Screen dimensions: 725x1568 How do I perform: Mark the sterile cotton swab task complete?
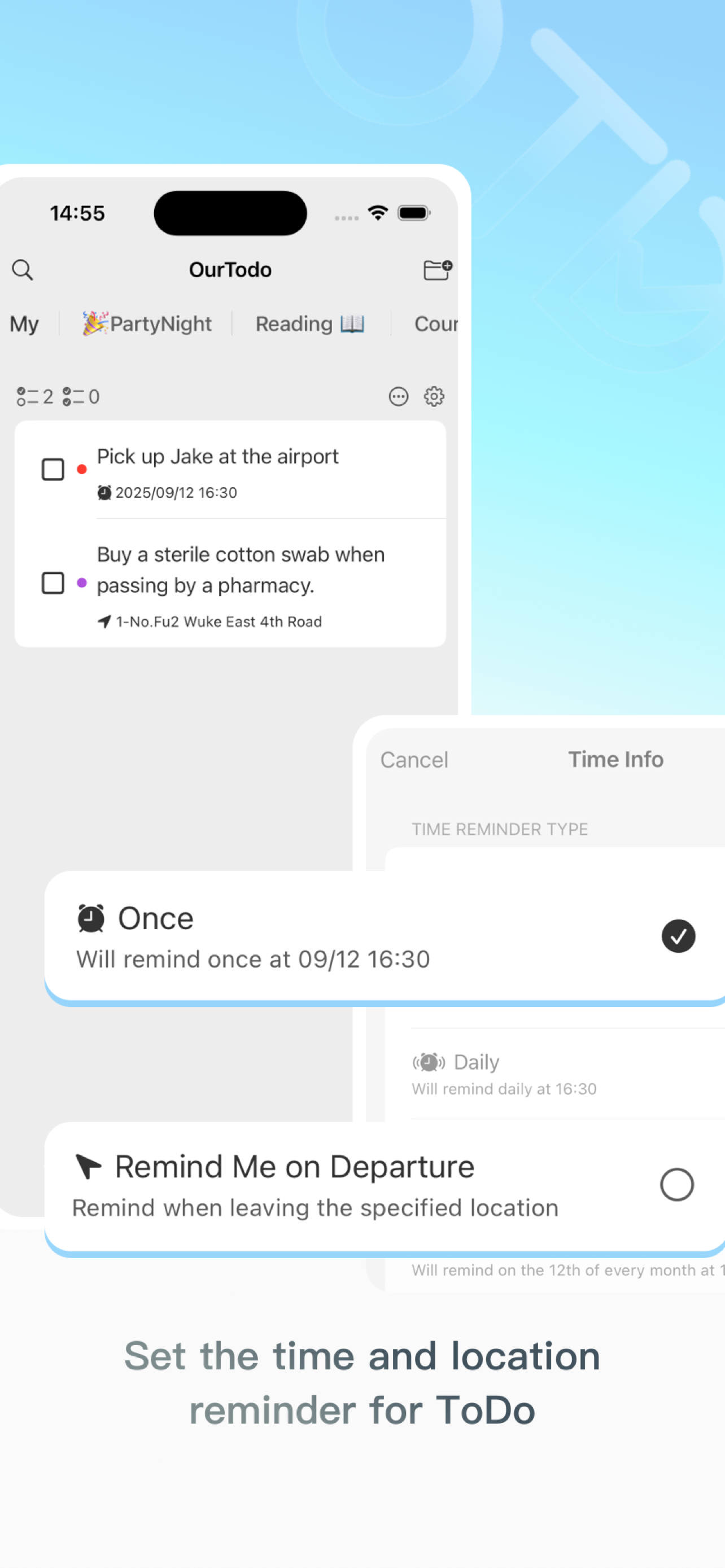tap(53, 582)
